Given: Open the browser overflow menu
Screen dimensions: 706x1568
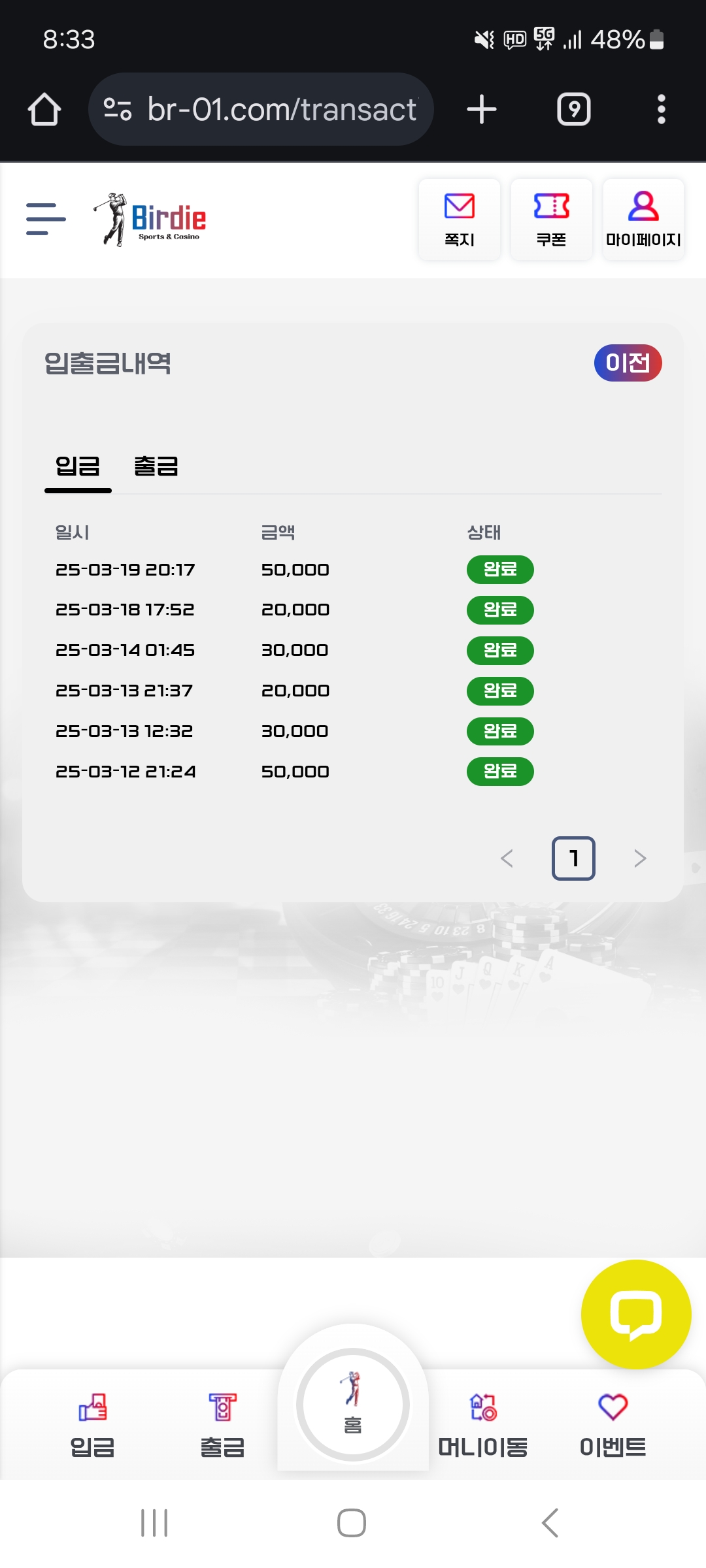Looking at the screenshot, I should tap(661, 109).
